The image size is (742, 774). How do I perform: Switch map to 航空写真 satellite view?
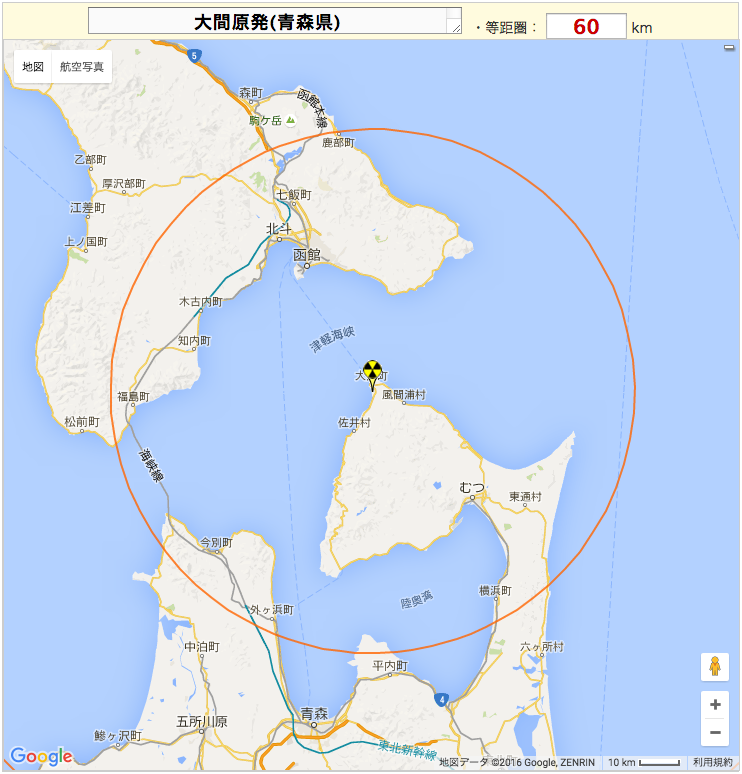[81, 67]
